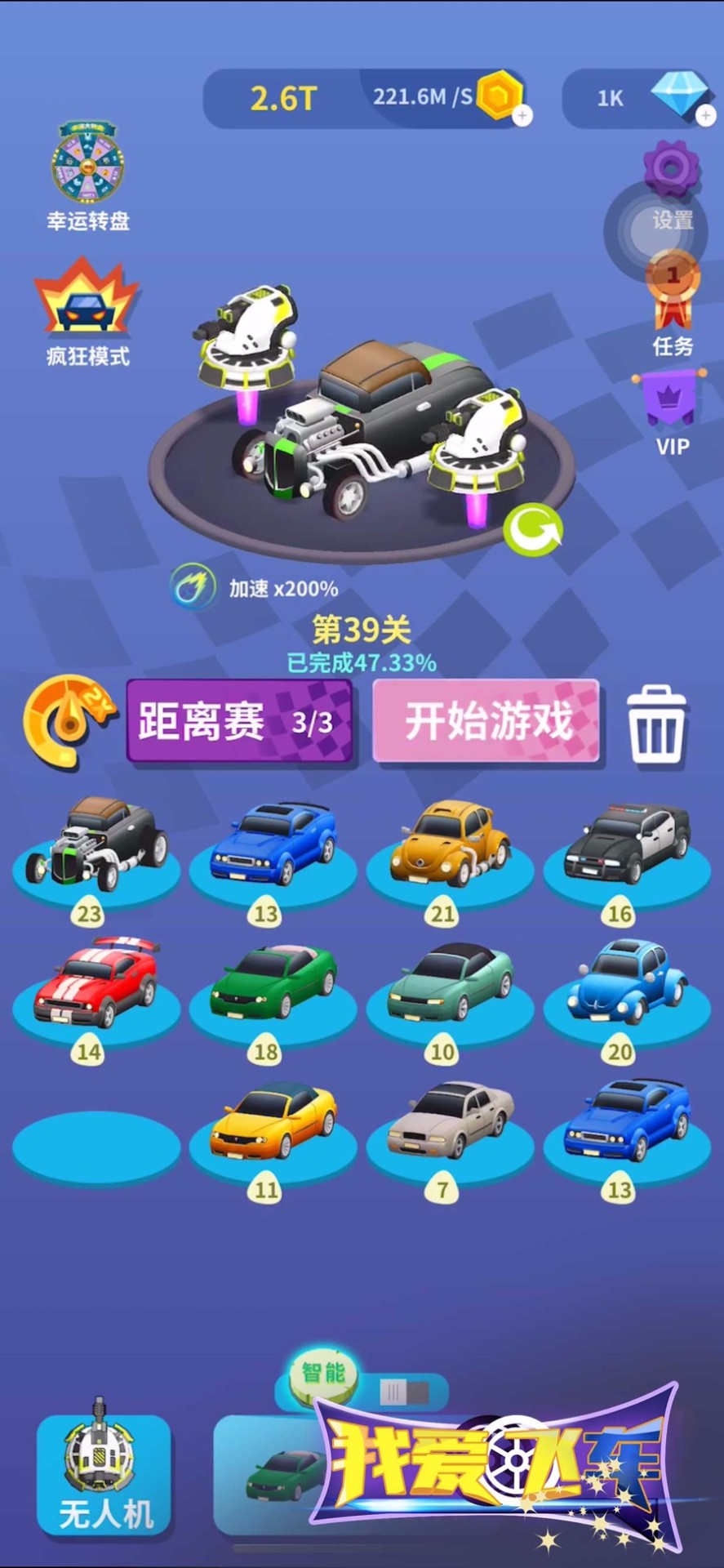Start the 距离赛 3/3 distance race
Screen dimensions: 724x1568
tap(239, 721)
